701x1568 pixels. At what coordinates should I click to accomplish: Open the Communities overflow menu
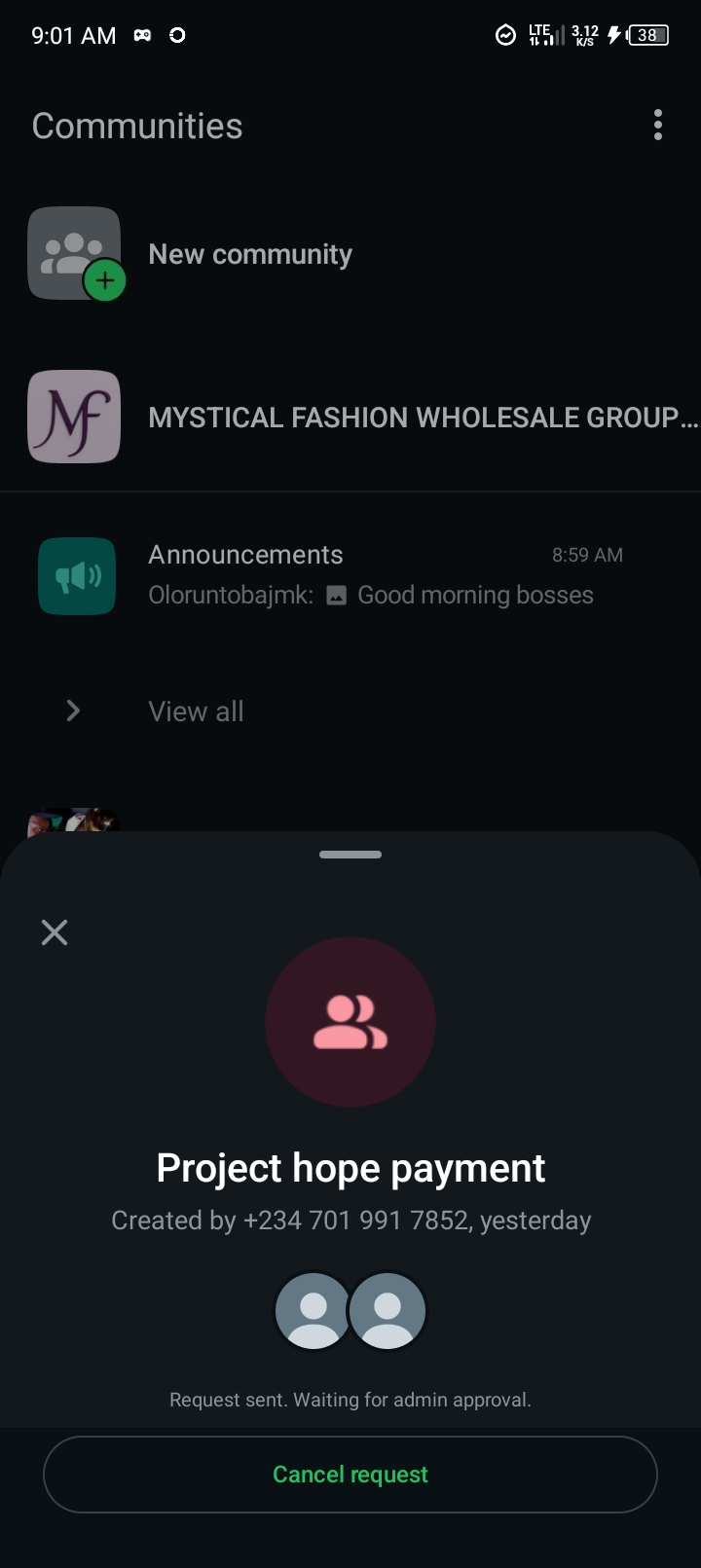pos(658,125)
